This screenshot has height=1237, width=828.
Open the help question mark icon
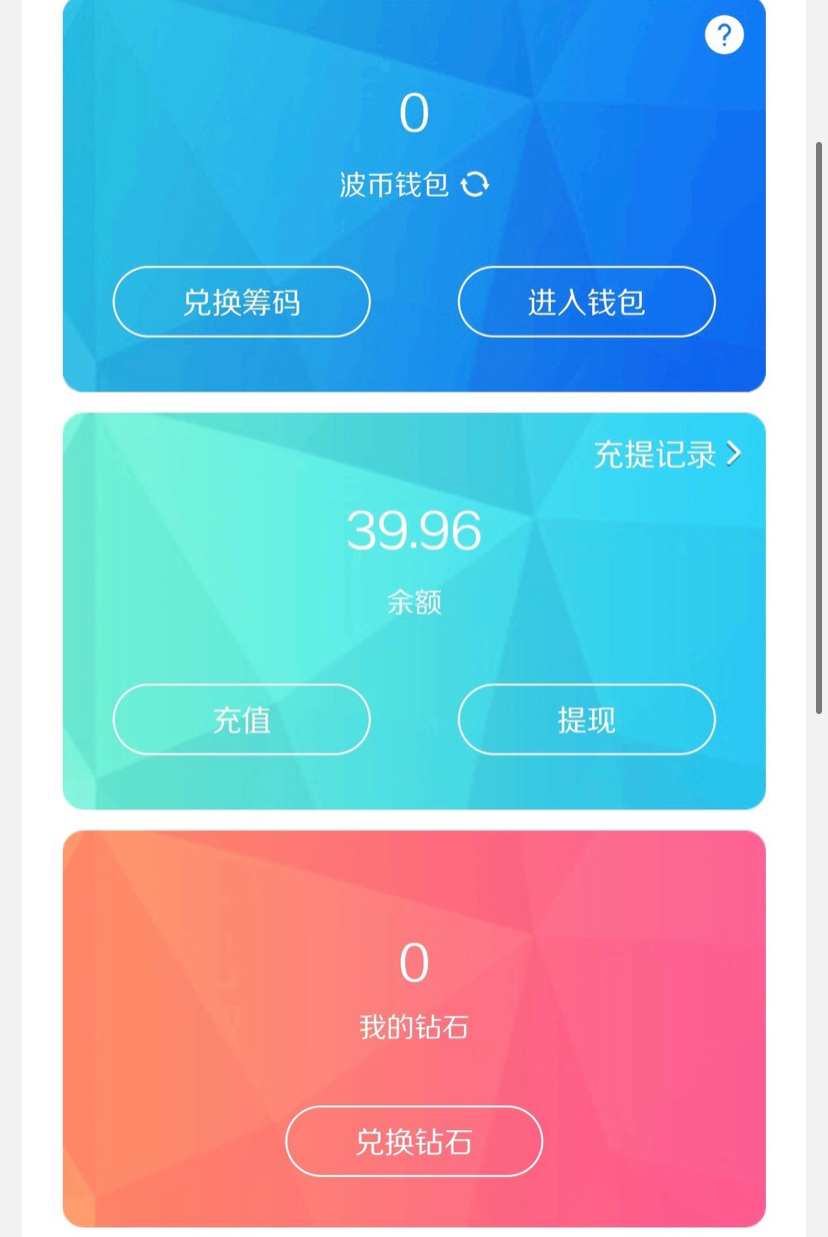click(x=724, y=35)
